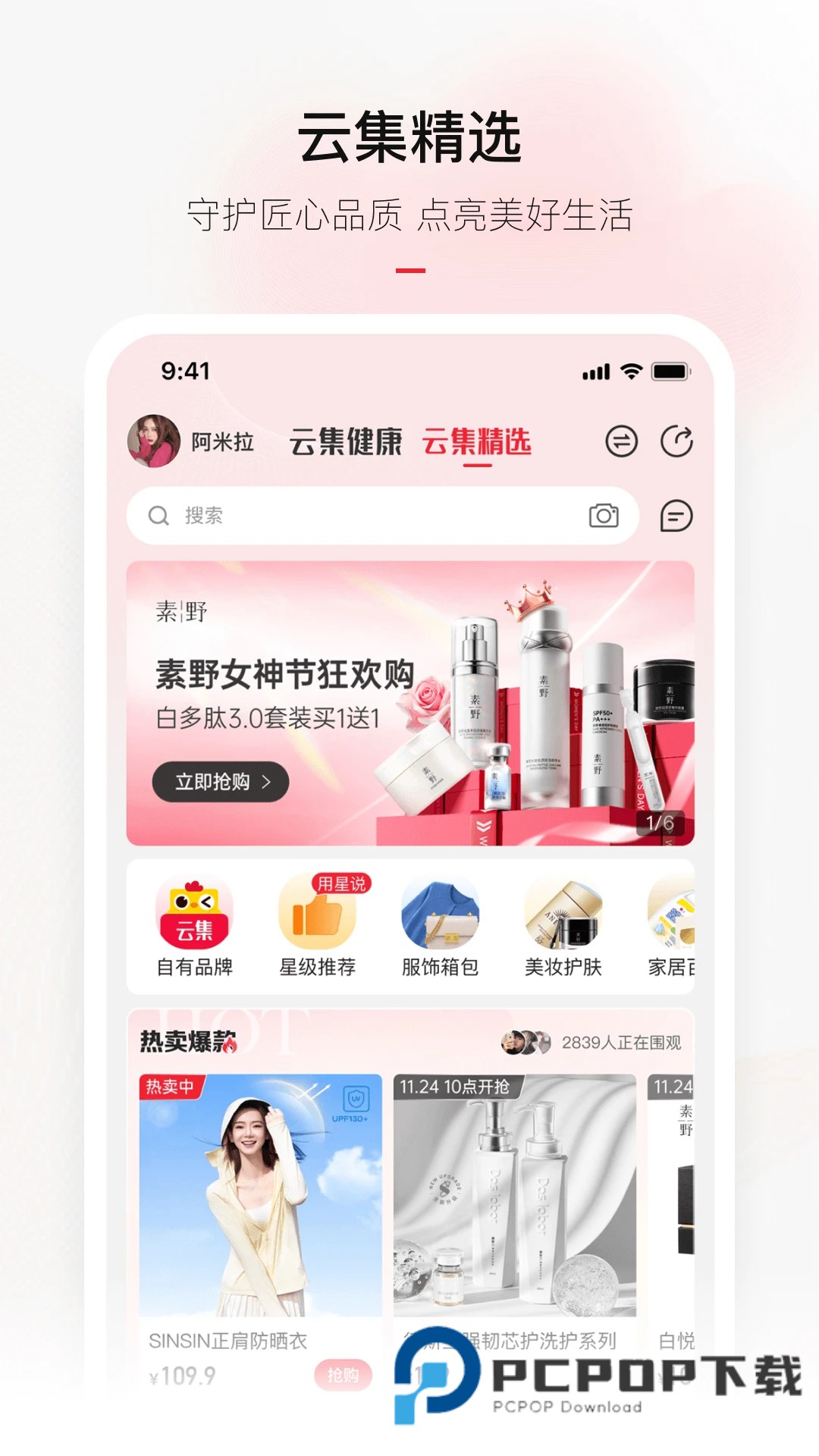
Task: Open the camera image-search icon
Action: [x=603, y=516]
